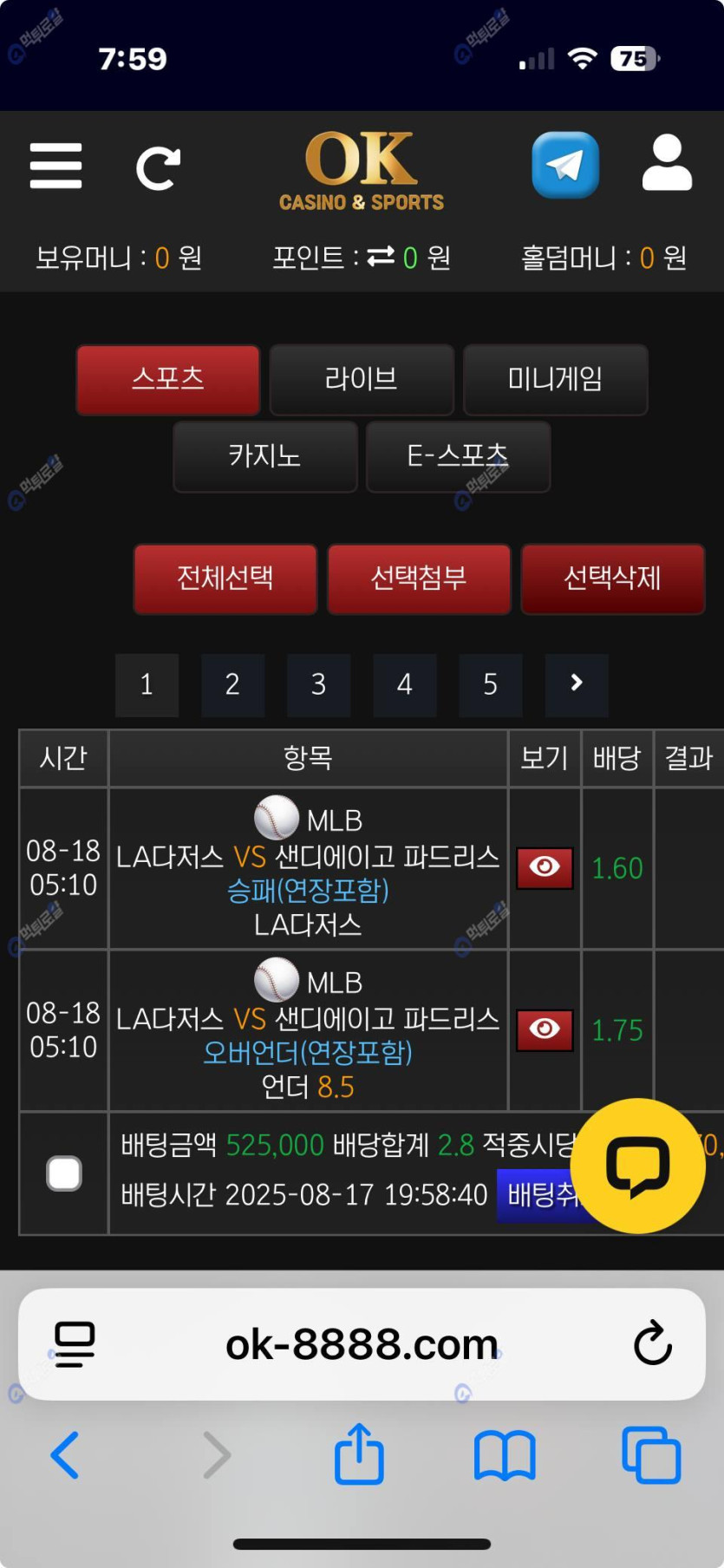Tap the 선택삭제 button

click(x=612, y=578)
